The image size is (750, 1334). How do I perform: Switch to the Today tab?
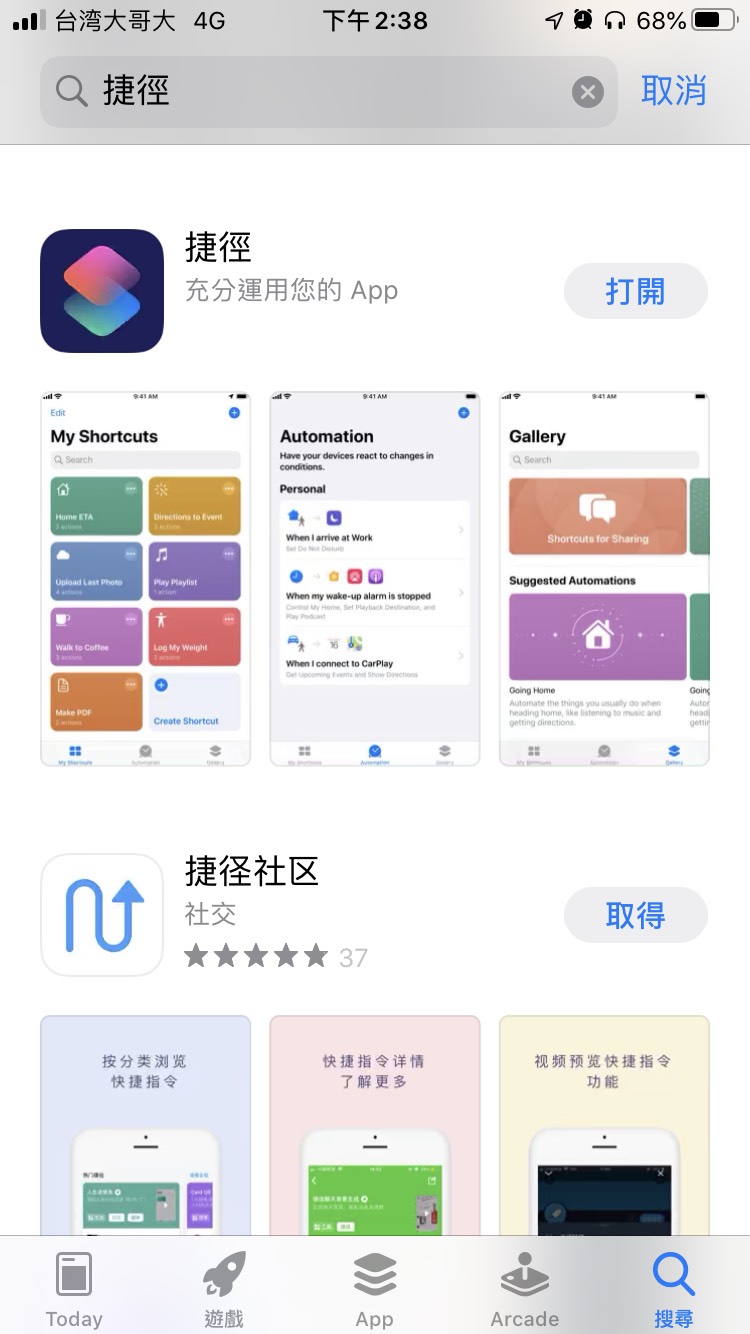75,1288
